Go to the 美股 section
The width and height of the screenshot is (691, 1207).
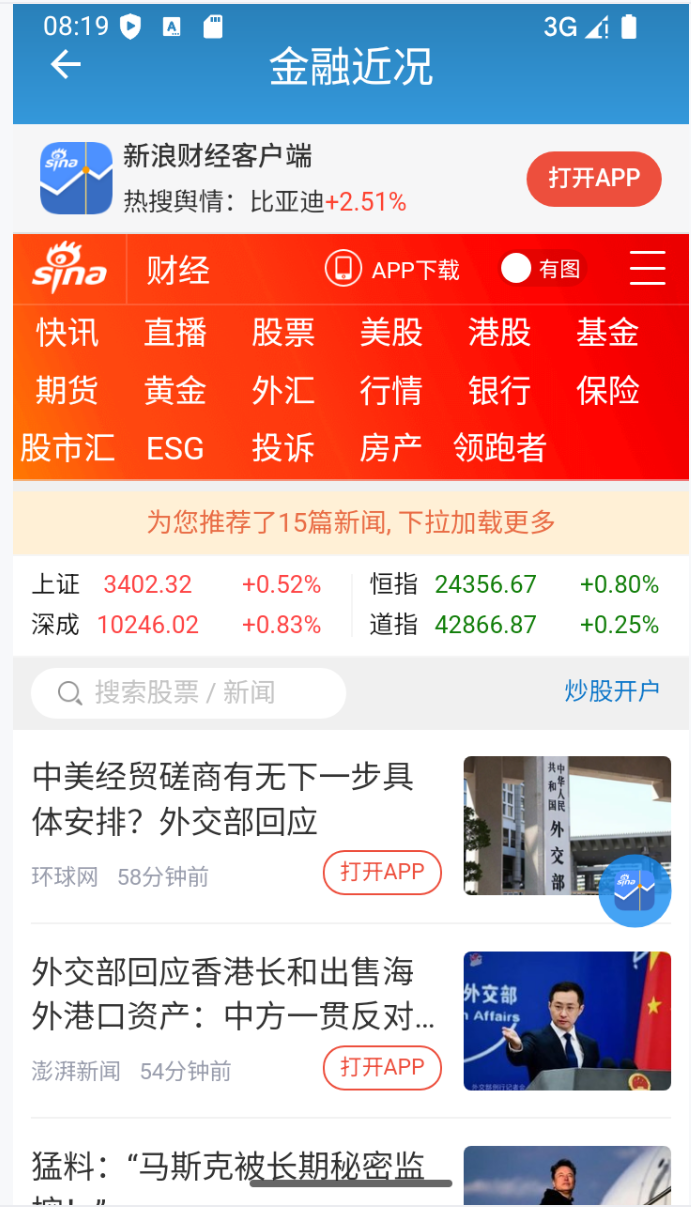391,332
